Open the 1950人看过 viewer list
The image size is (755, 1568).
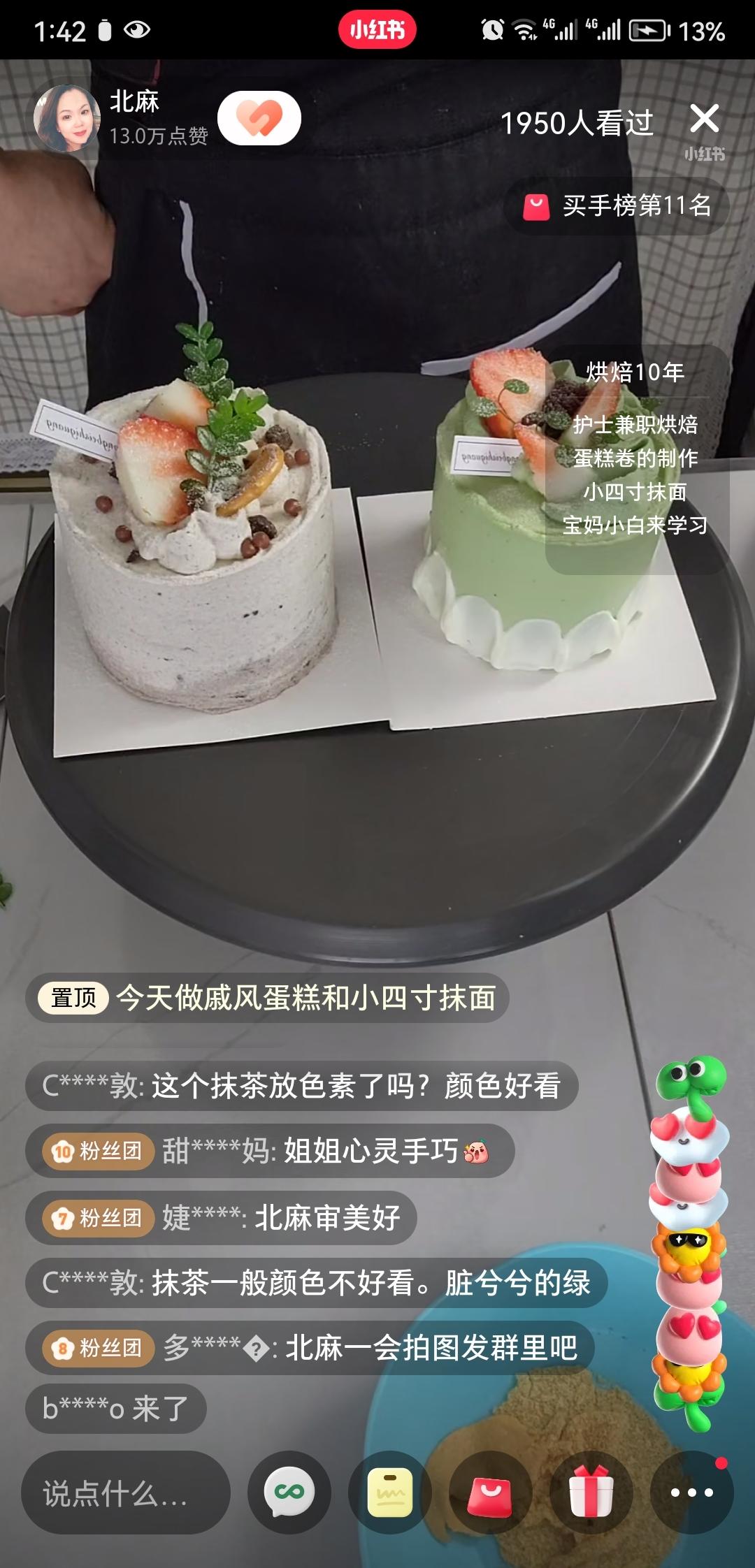[x=577, y=124]
